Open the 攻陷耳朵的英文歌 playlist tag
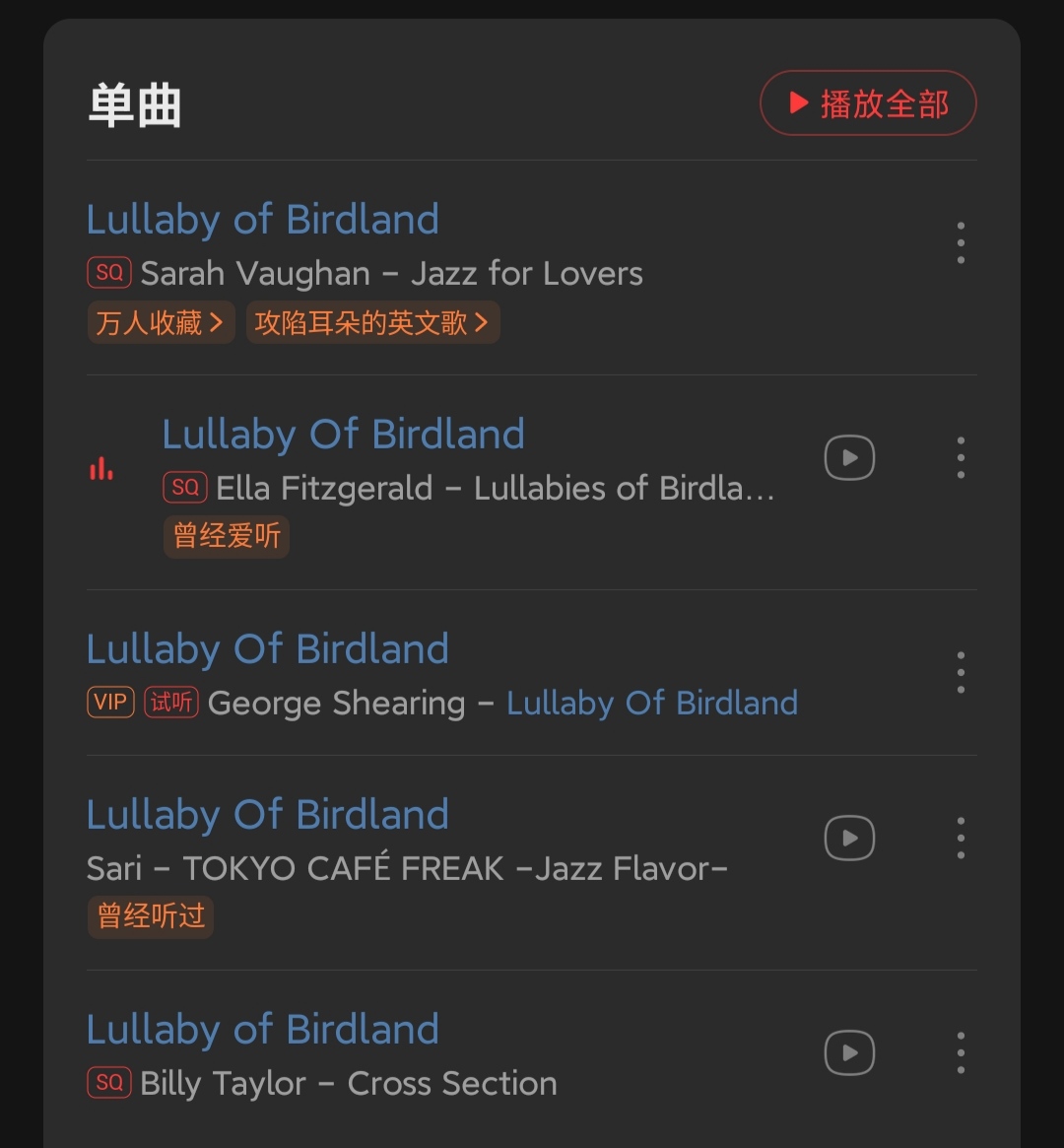 tap(371, 323)
